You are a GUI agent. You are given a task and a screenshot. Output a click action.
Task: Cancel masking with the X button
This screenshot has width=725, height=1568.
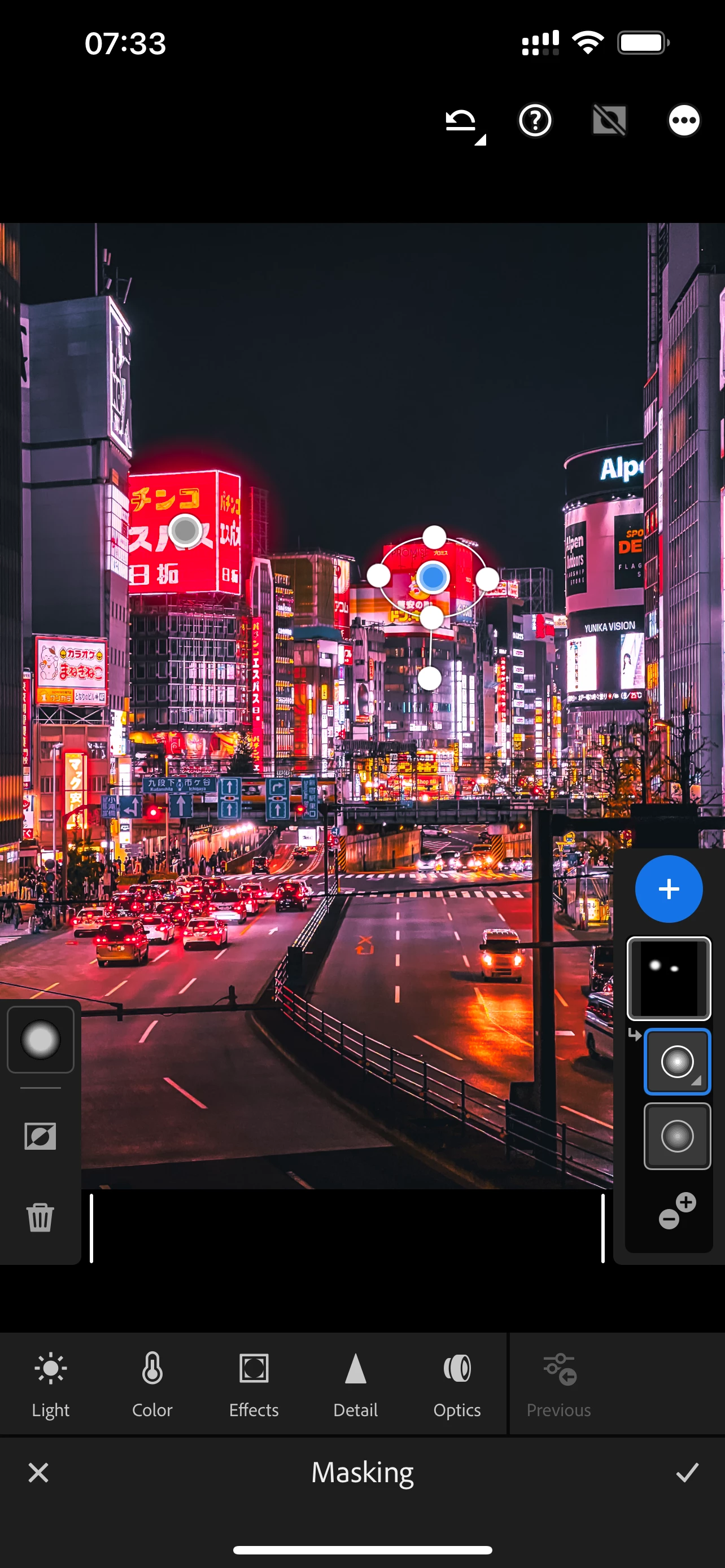pos(38,1473)
